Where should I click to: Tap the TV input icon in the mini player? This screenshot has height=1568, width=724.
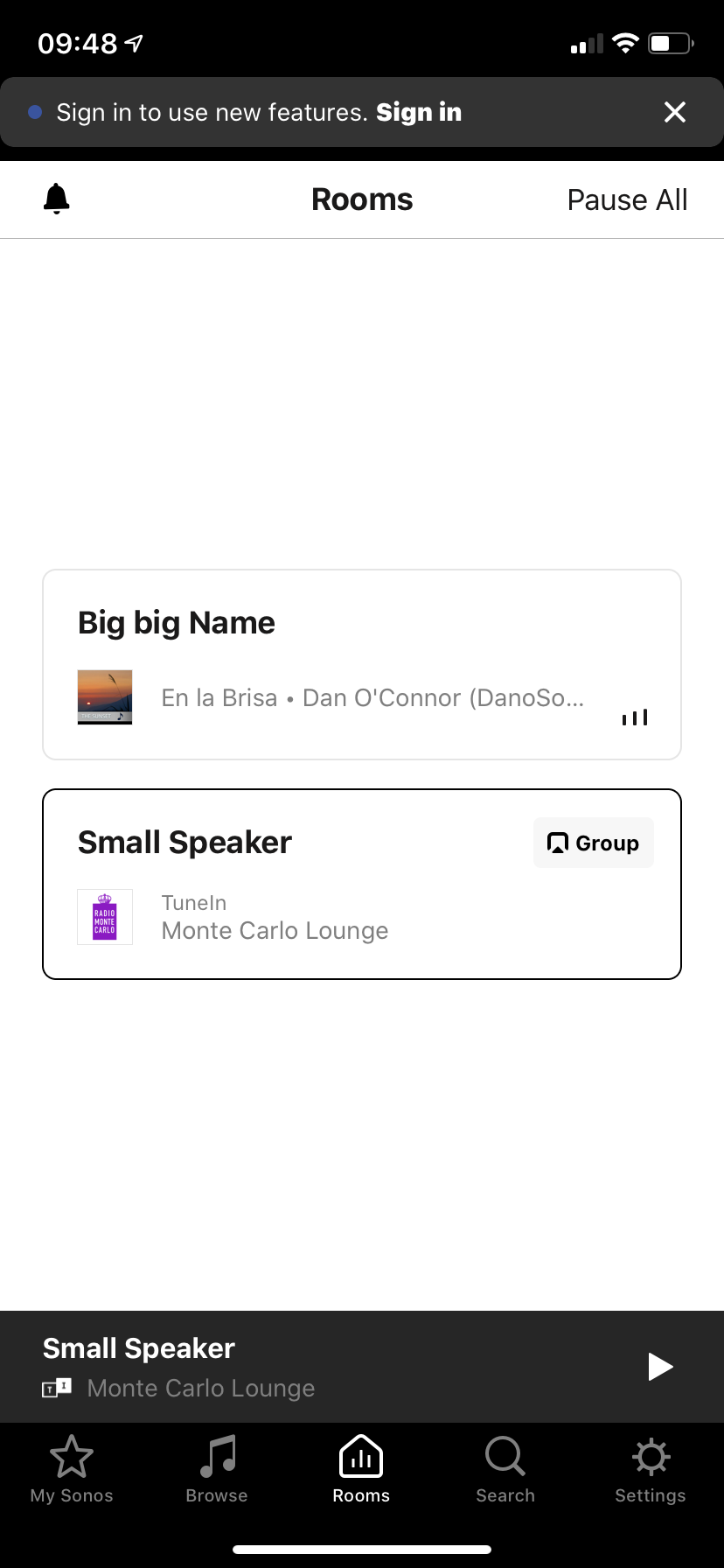pos(56,1388)
